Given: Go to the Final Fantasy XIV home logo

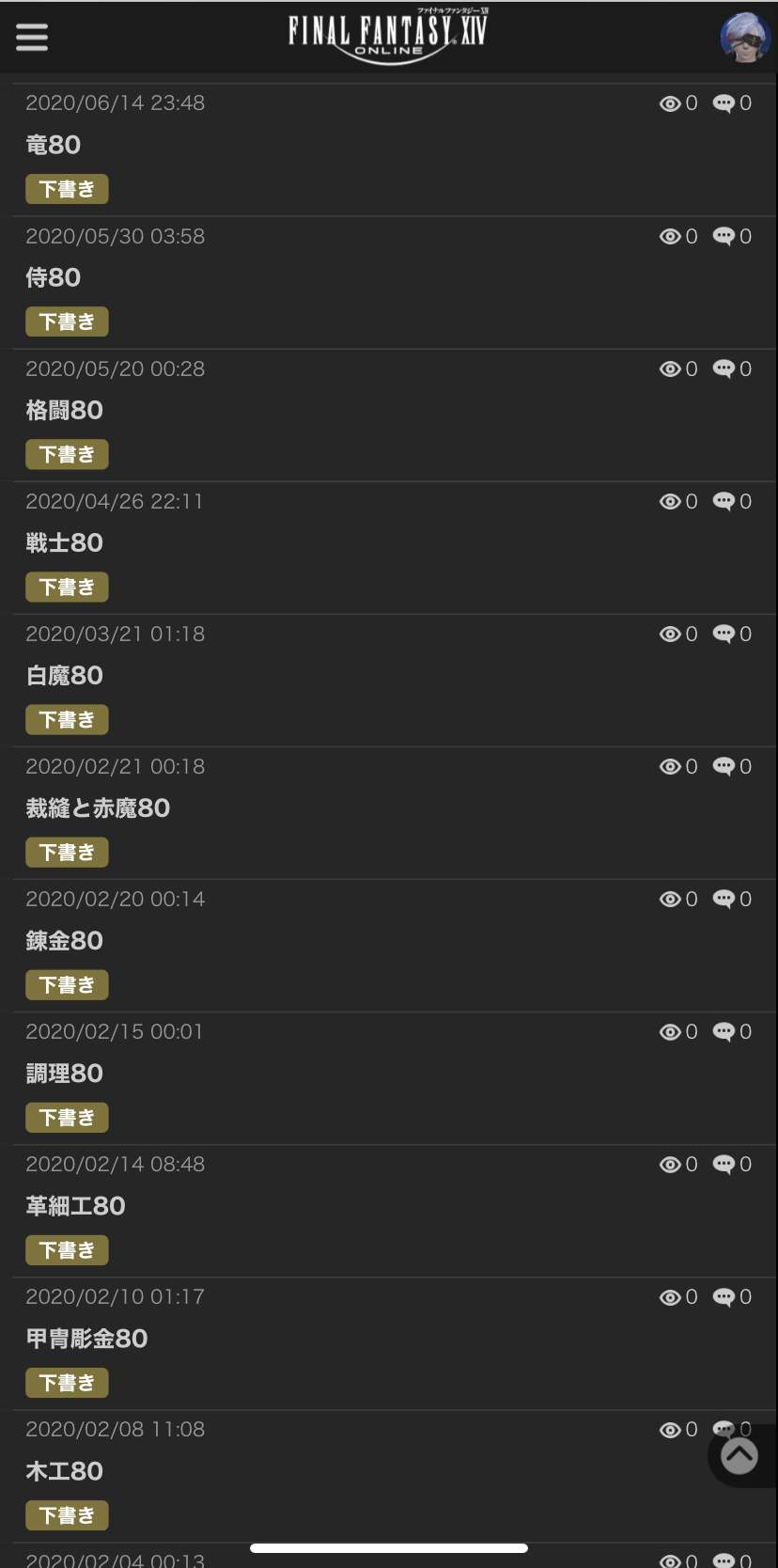Looking at the screenshot, I should point(388,35).
